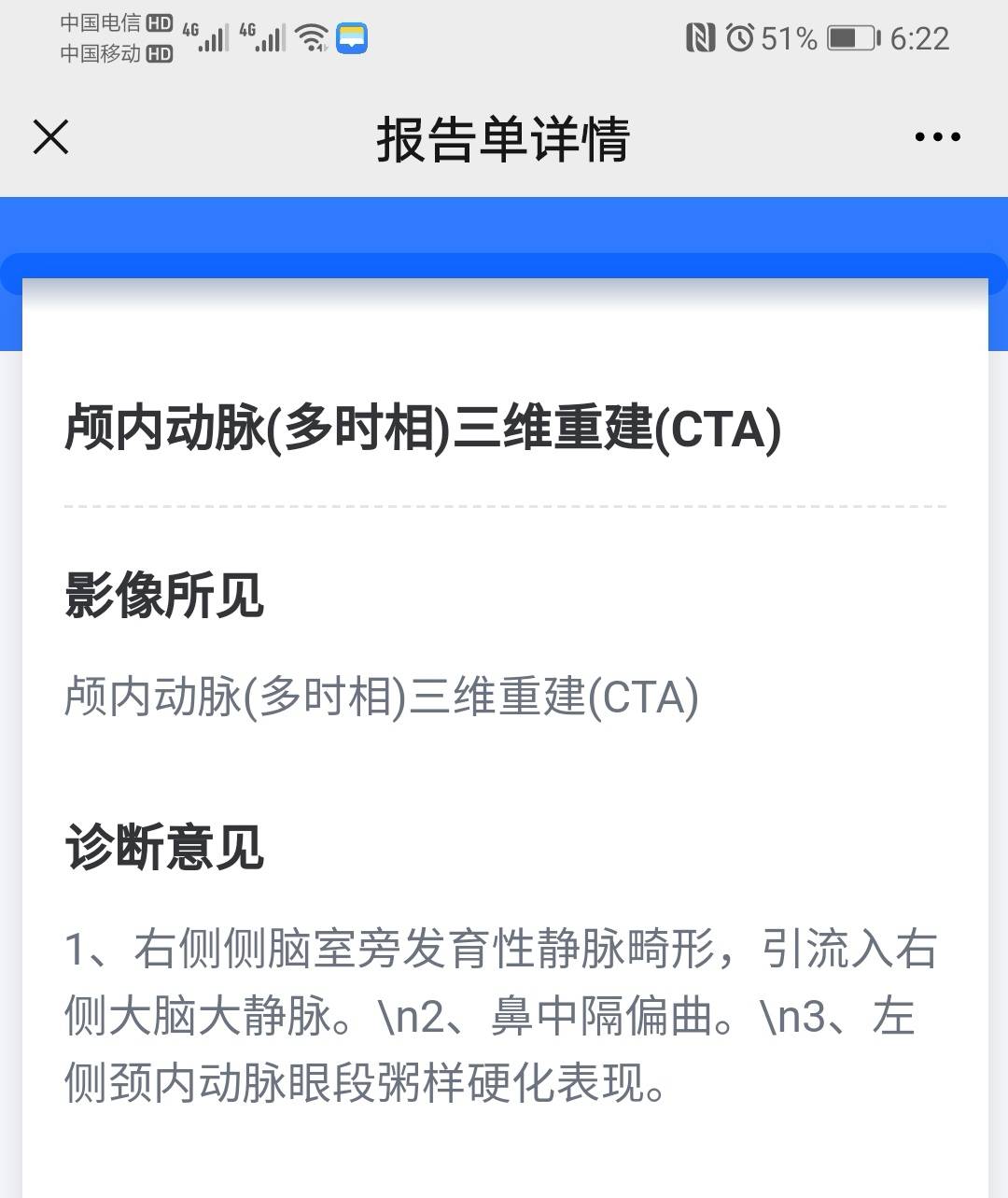
Task: Tap the 51% battery percentage indicator
Action: [789, 37]
